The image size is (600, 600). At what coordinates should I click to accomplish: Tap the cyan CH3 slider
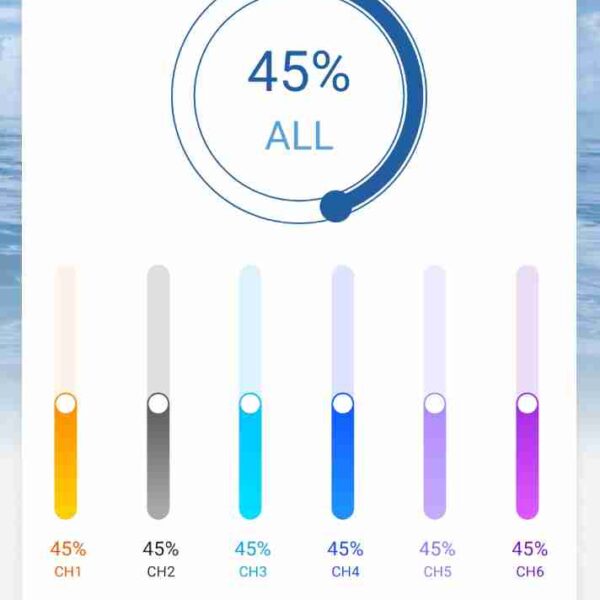pyautogui.click(x=250, y=404)
